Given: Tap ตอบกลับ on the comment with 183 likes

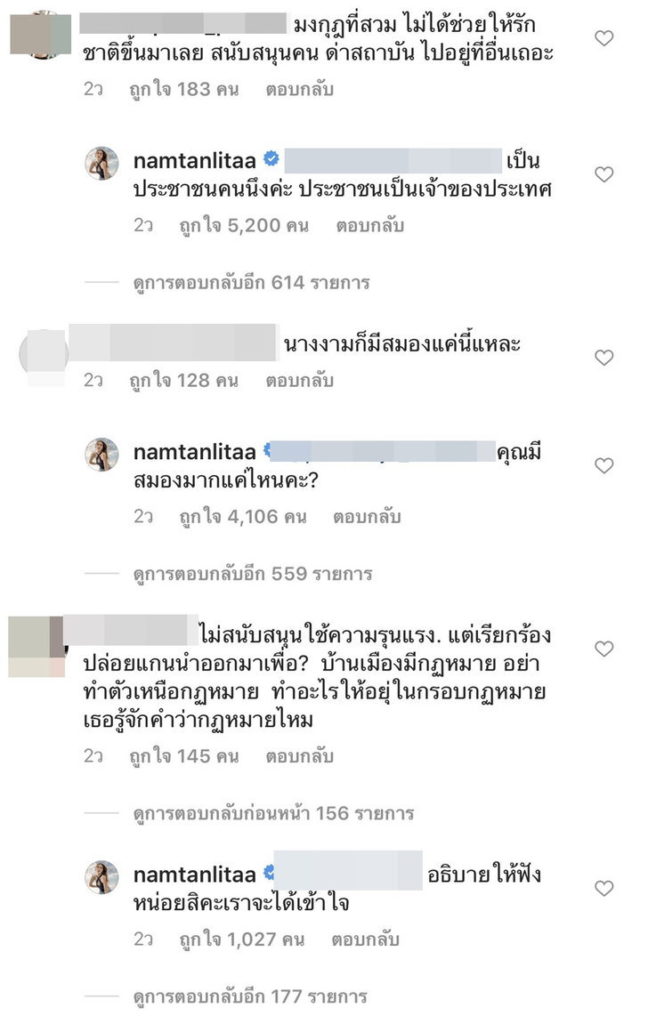Looking at the screenshot, I should [299, 90].
